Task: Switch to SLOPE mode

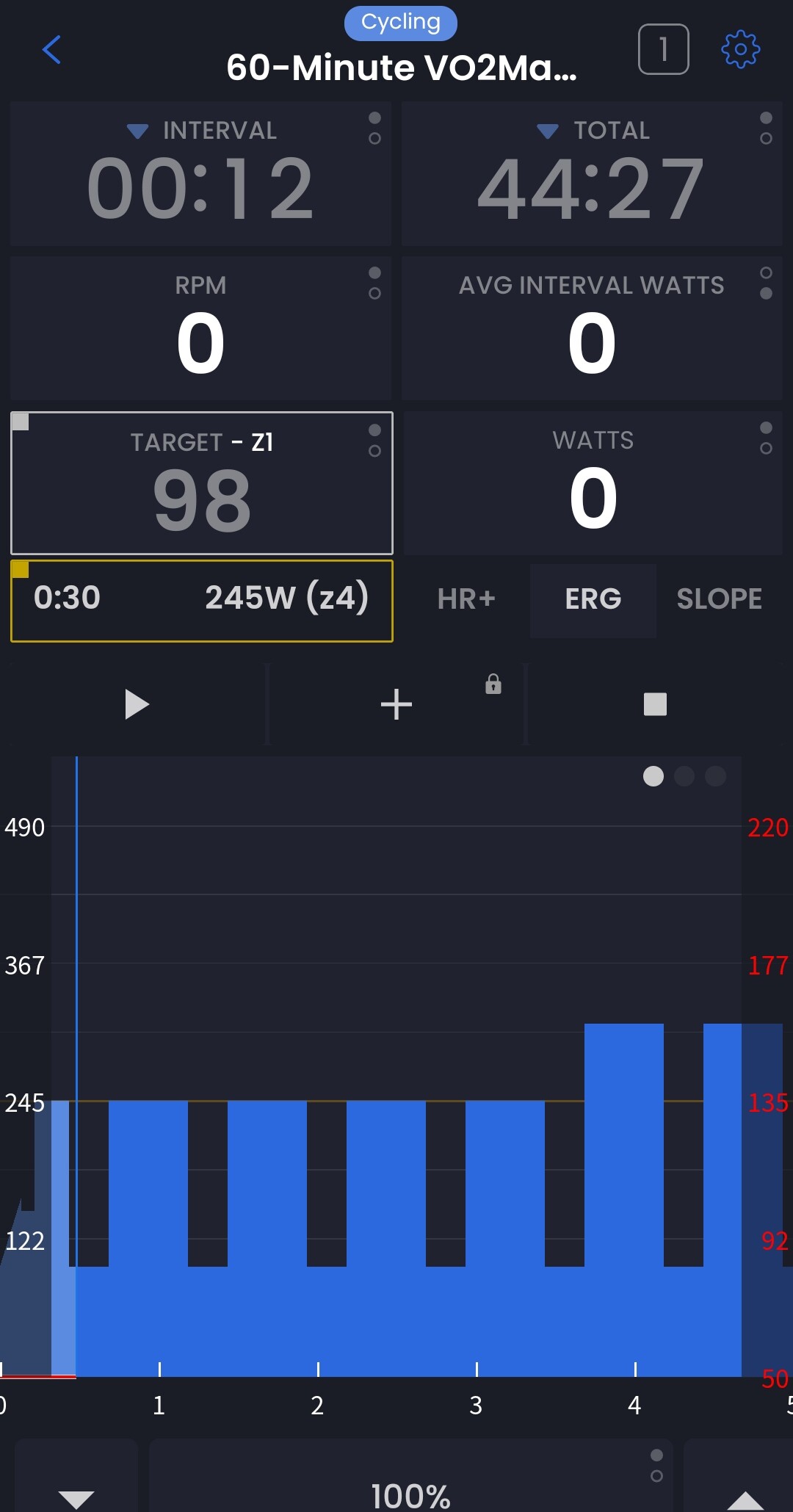Action: (720, 599)
